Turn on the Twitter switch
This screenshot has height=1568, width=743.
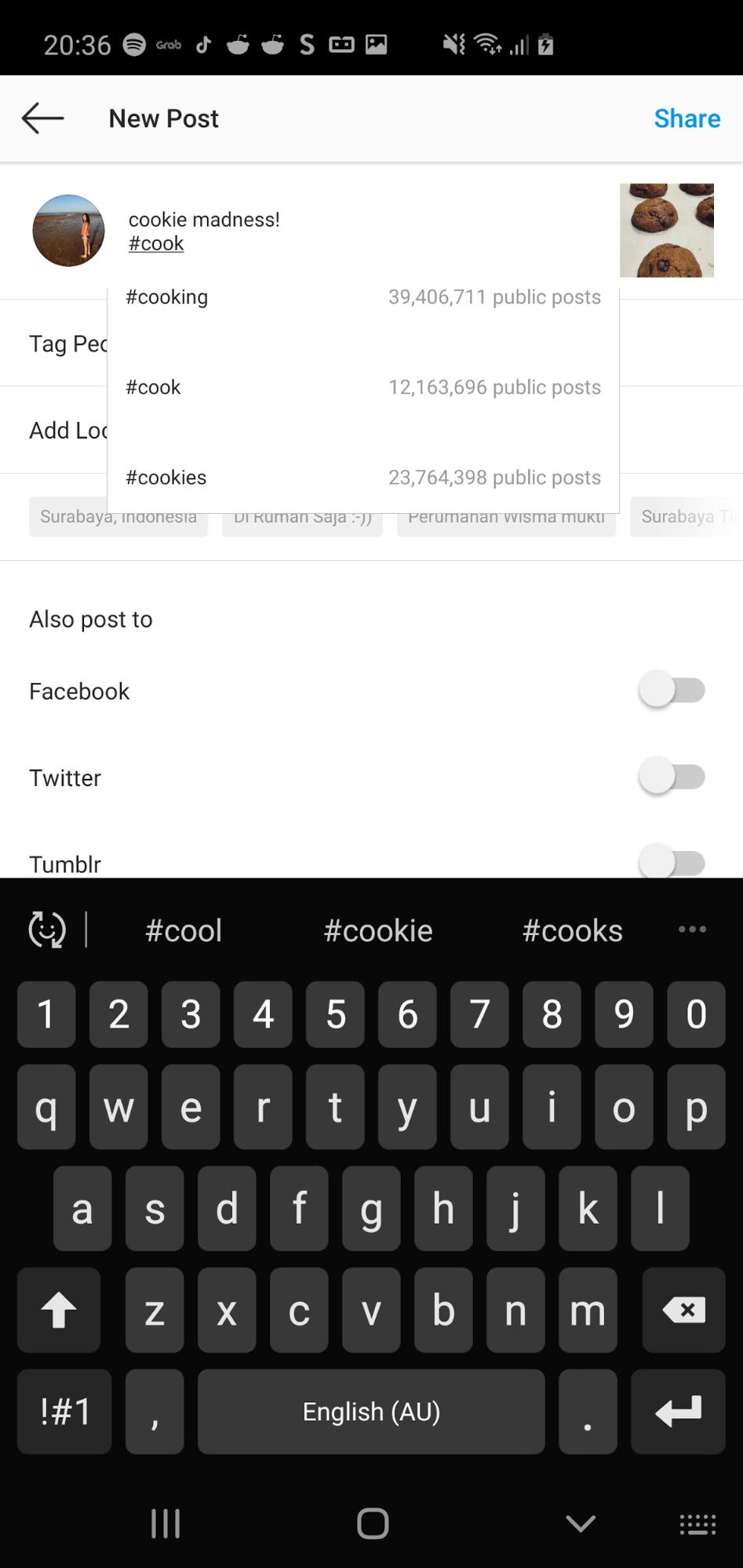(x=672, y=777)
